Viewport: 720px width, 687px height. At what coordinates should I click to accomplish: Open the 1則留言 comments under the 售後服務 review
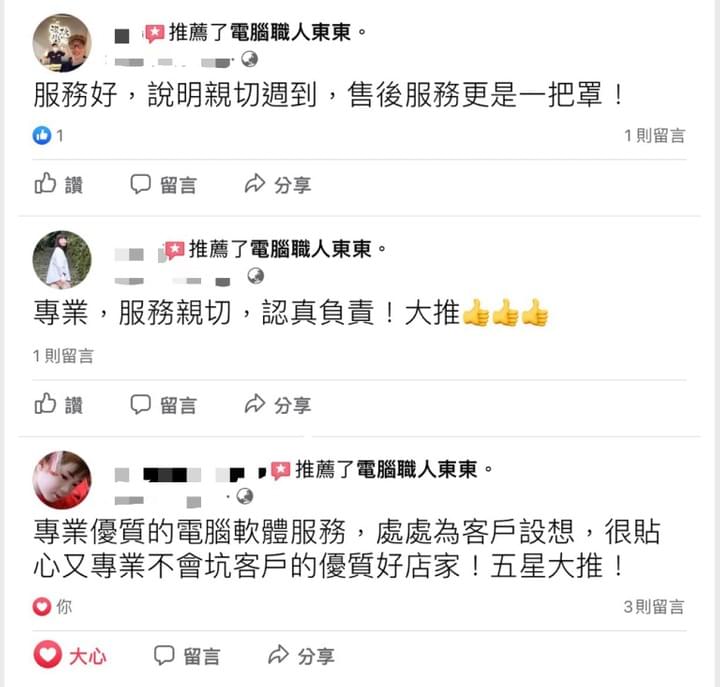(x=654, y=136)
